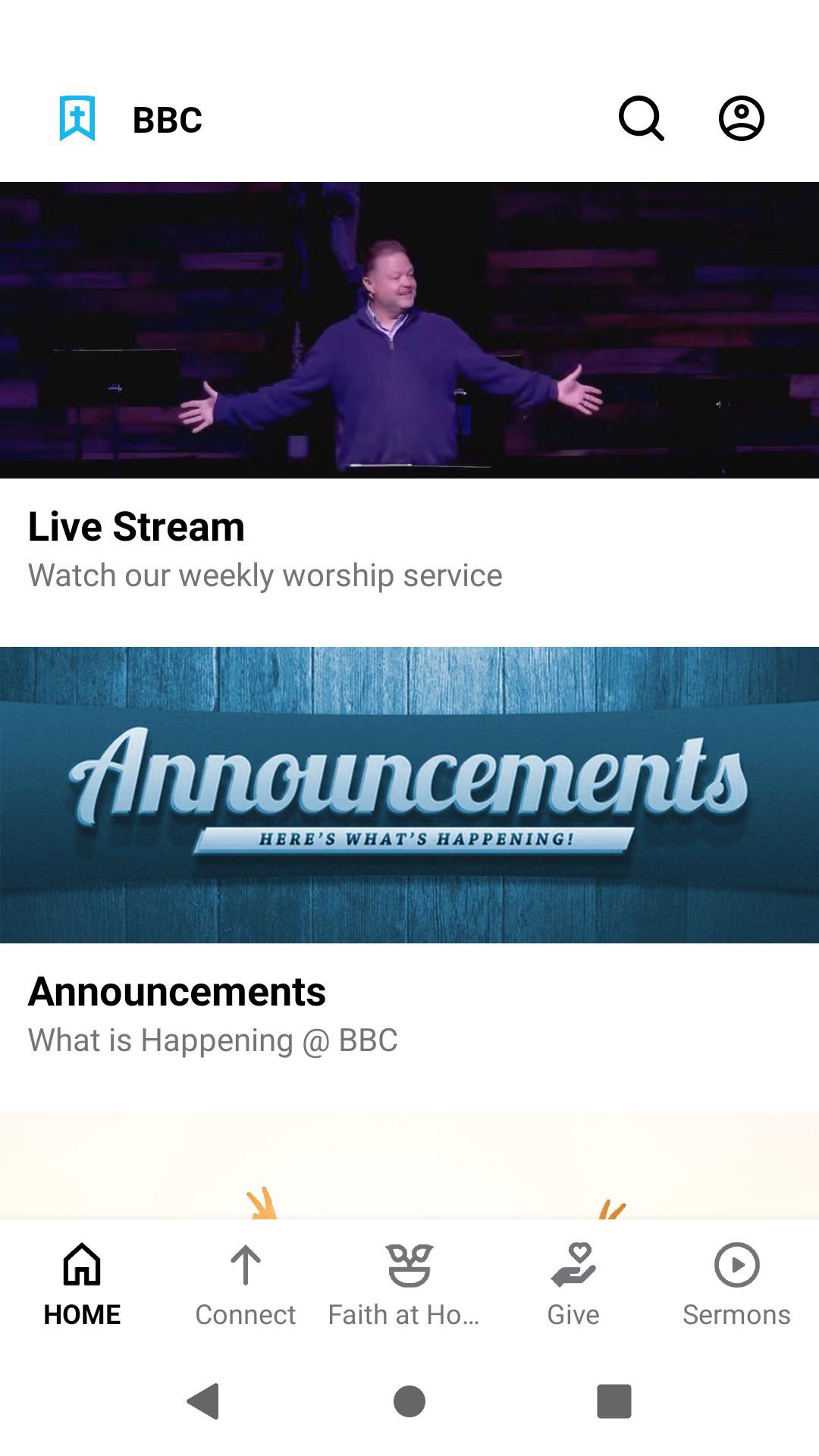The height and width of the screenshot is (1456, 819).
Task: Switch to the Connect tab
Action: (x=245, y=1285)
